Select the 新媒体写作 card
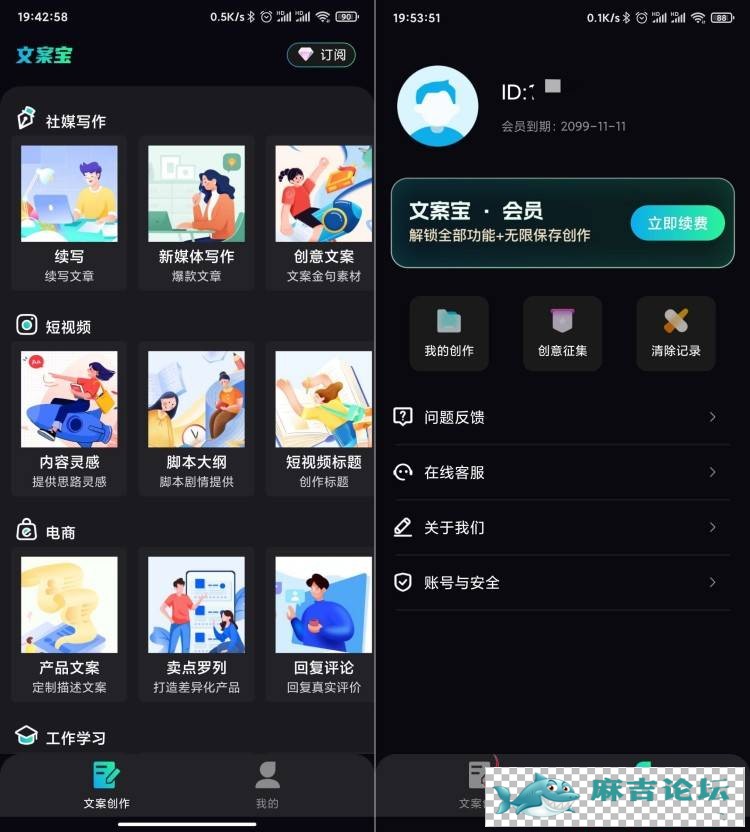750x832 pixels. pyautogui.click(x=196, y=212)
